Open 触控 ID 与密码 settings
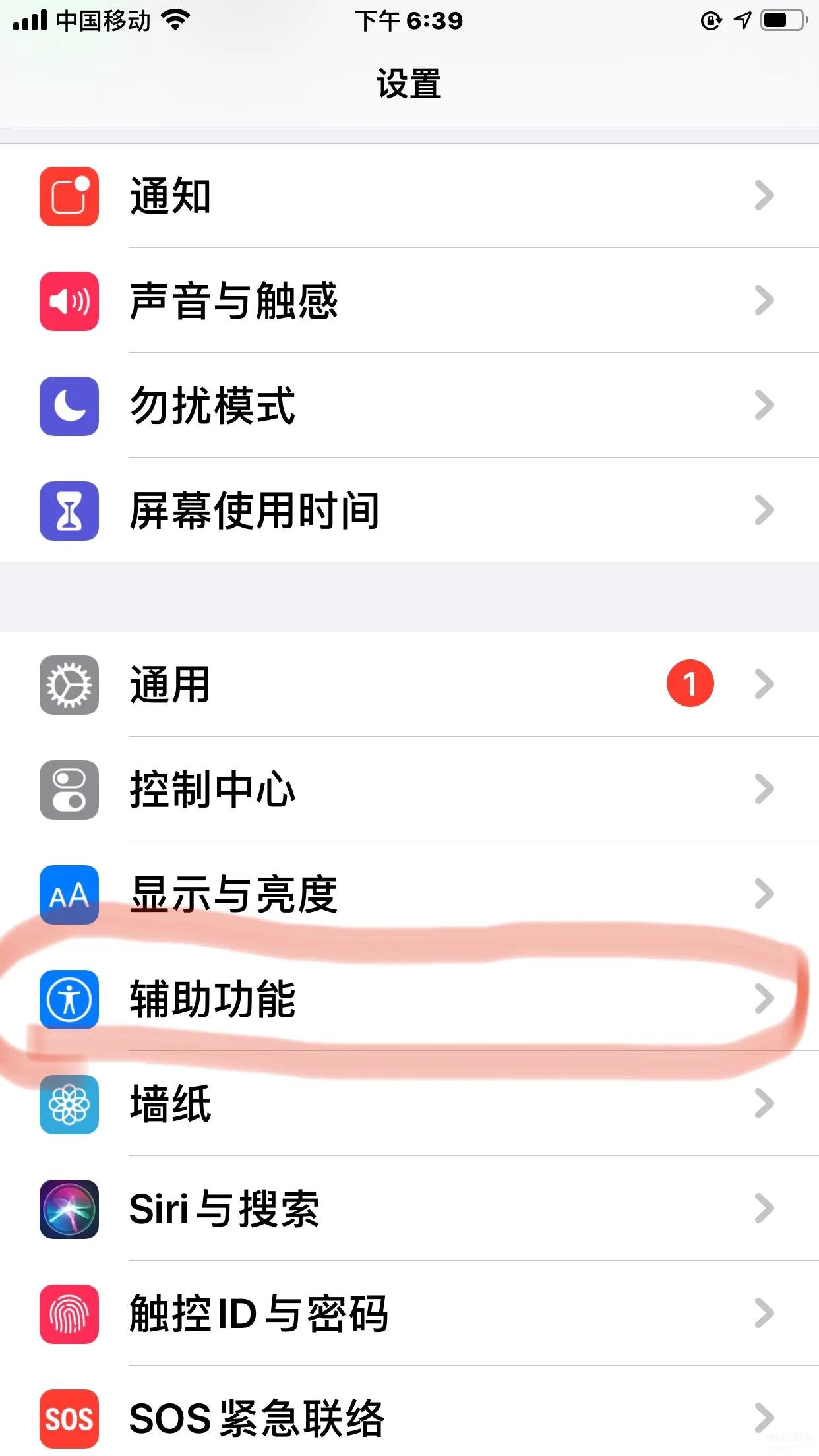 409,1314
